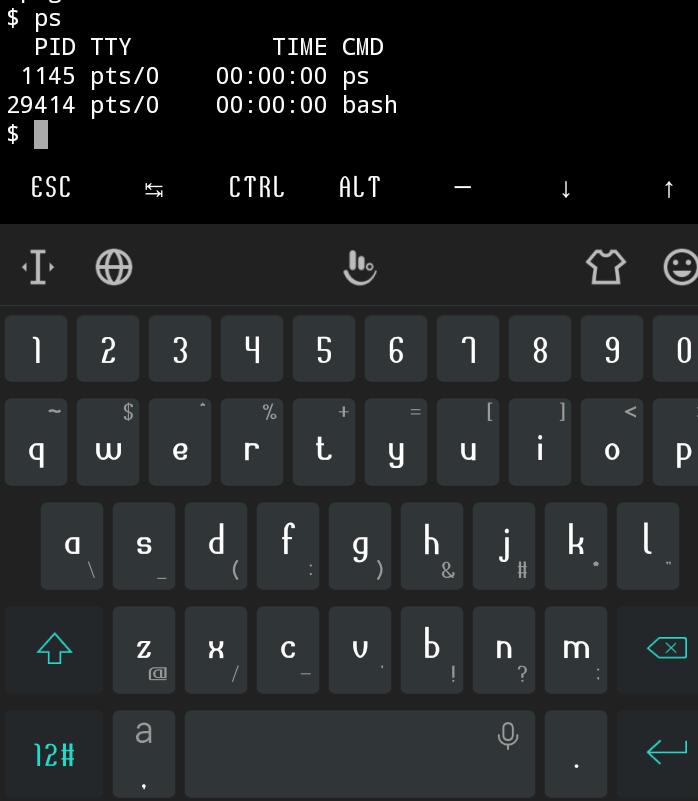The height and width of the screenshot is (801, 698).
Task: Tap the TouchPal hand logo icon
Action: (x=360, y=267)
